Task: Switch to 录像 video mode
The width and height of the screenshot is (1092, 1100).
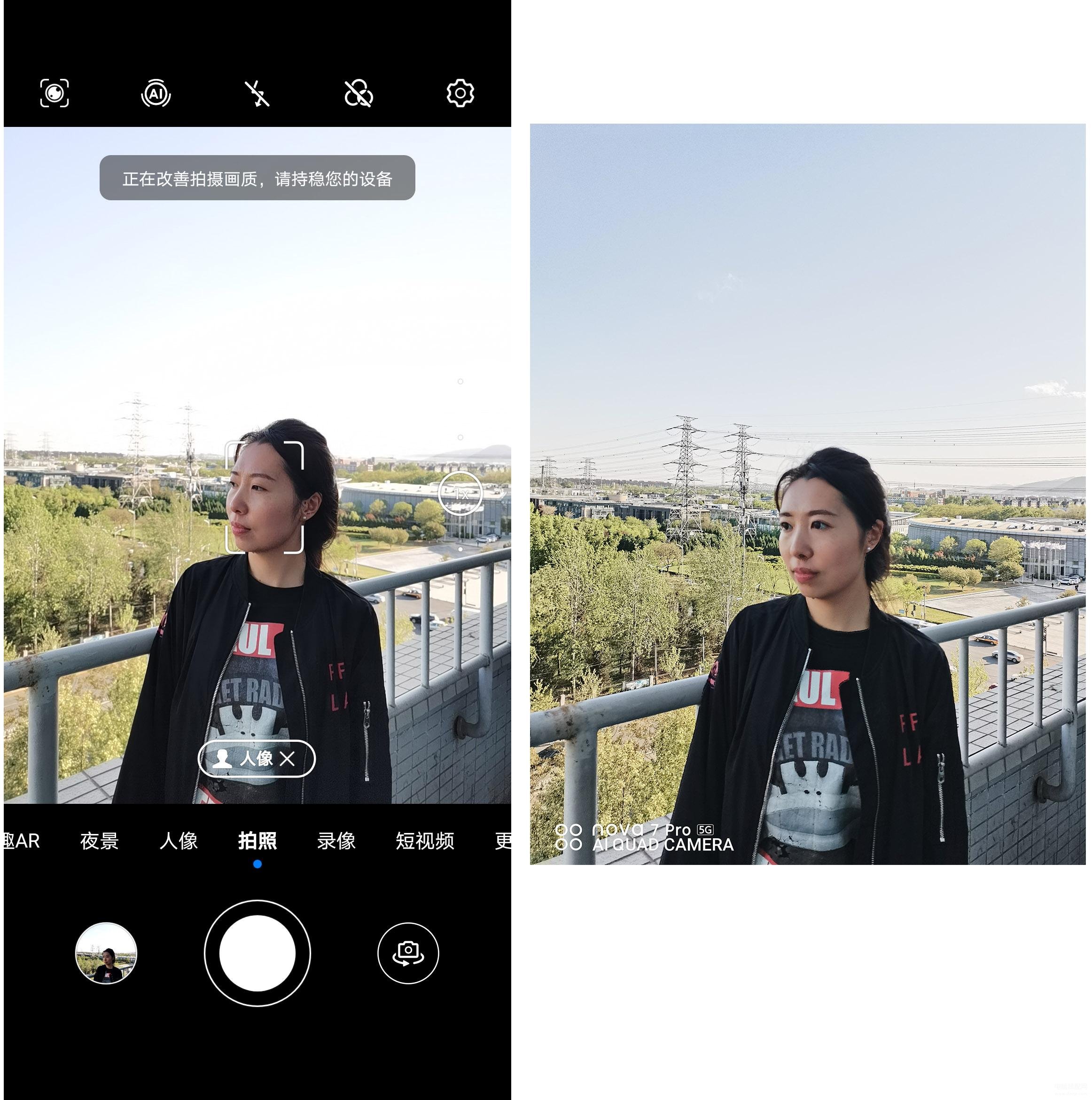Action: pos(336,841)
